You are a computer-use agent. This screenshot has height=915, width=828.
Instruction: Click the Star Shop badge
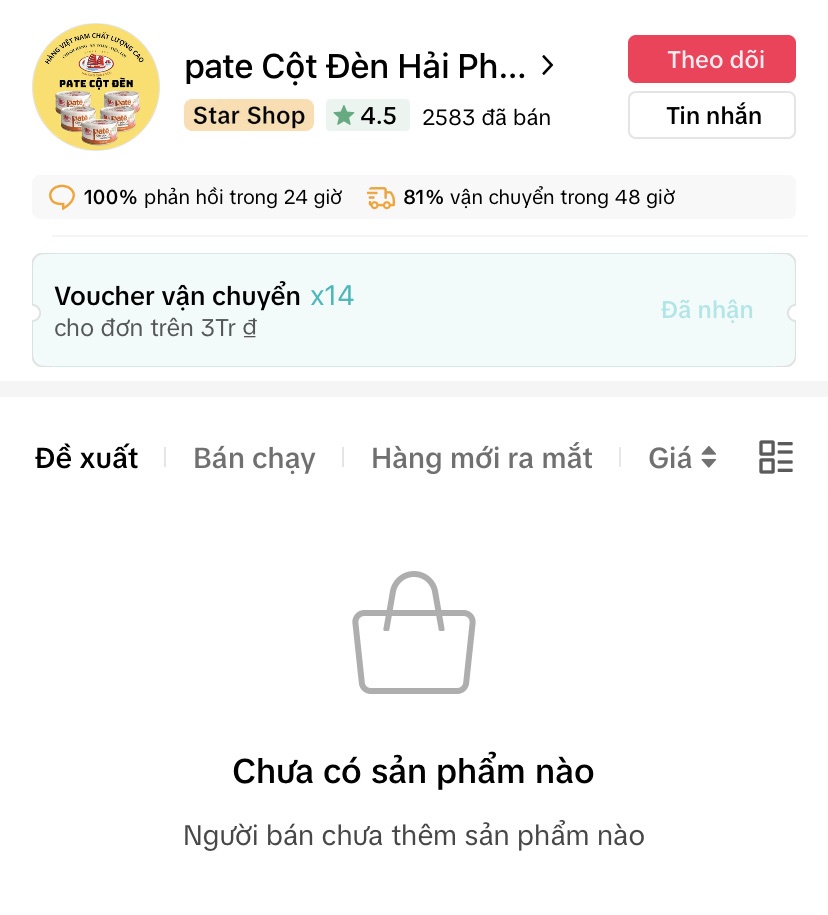point(249,115)
